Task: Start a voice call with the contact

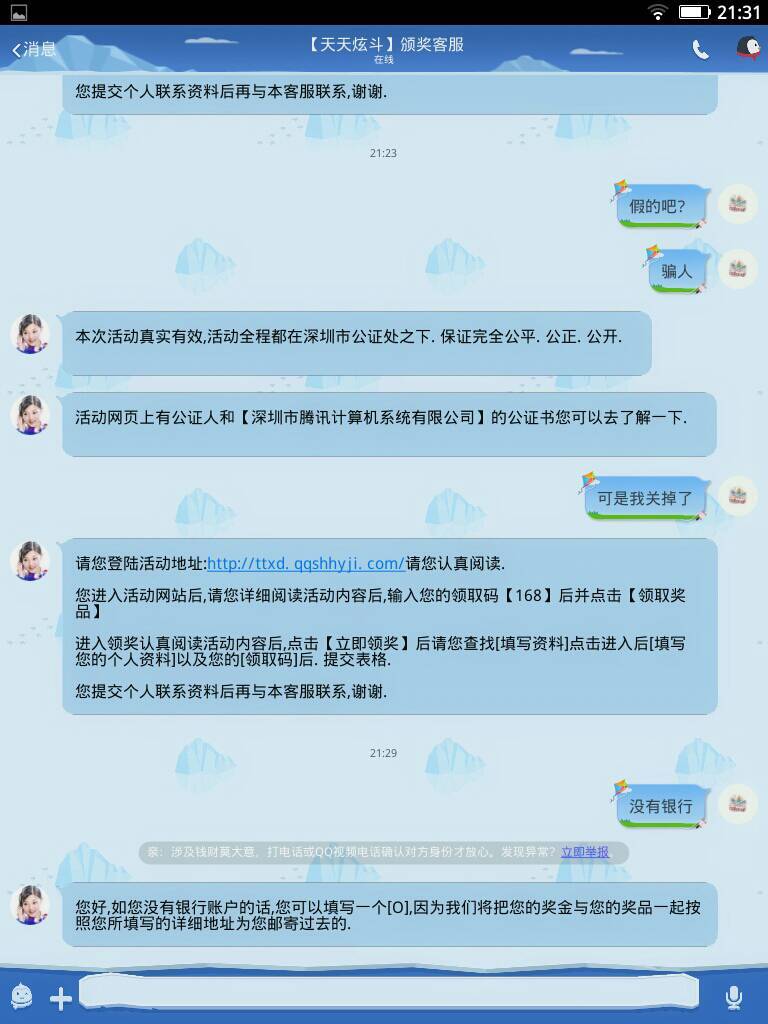Action: point(701,50)
